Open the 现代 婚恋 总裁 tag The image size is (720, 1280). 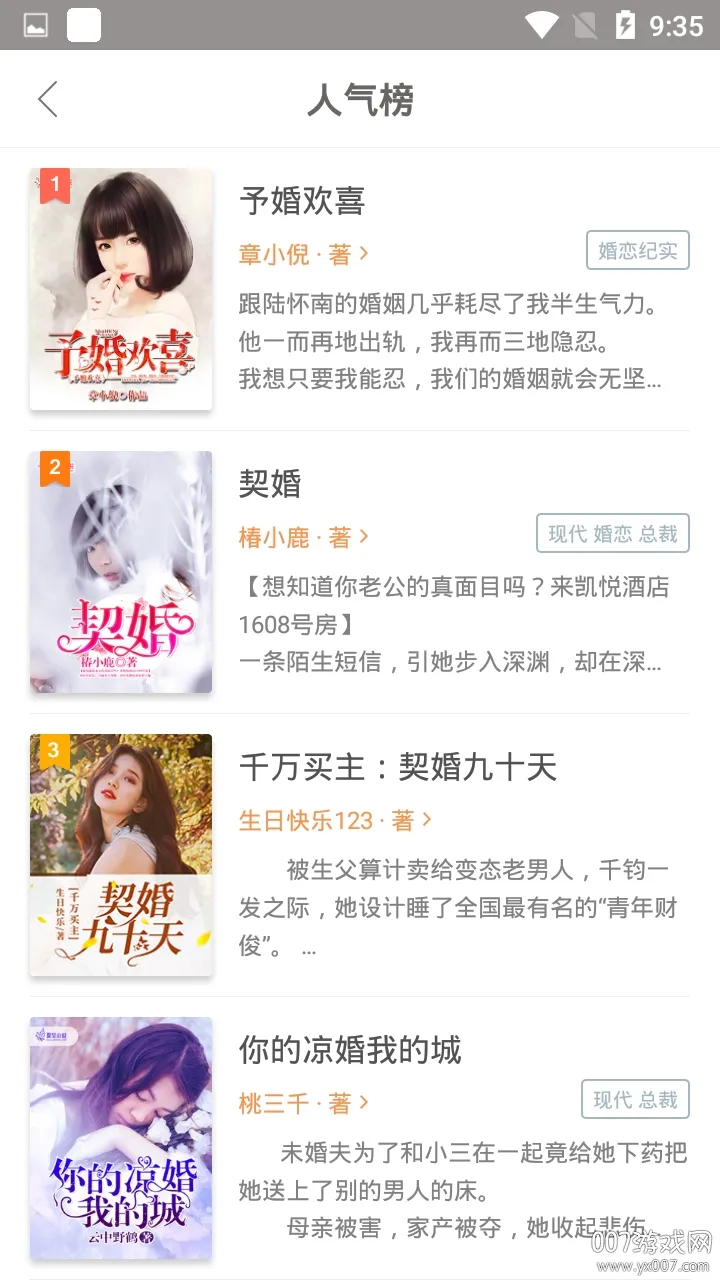[x=612, y=534]
